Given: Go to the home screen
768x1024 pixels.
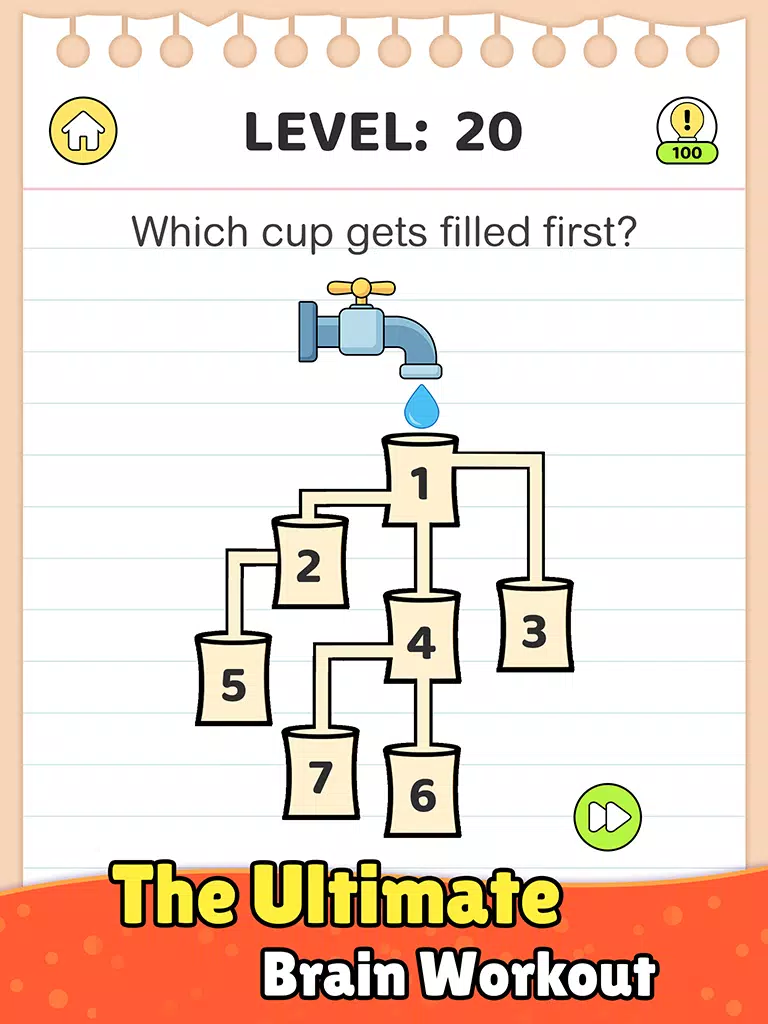Looking at the screenshot, I should click(83, 130).
